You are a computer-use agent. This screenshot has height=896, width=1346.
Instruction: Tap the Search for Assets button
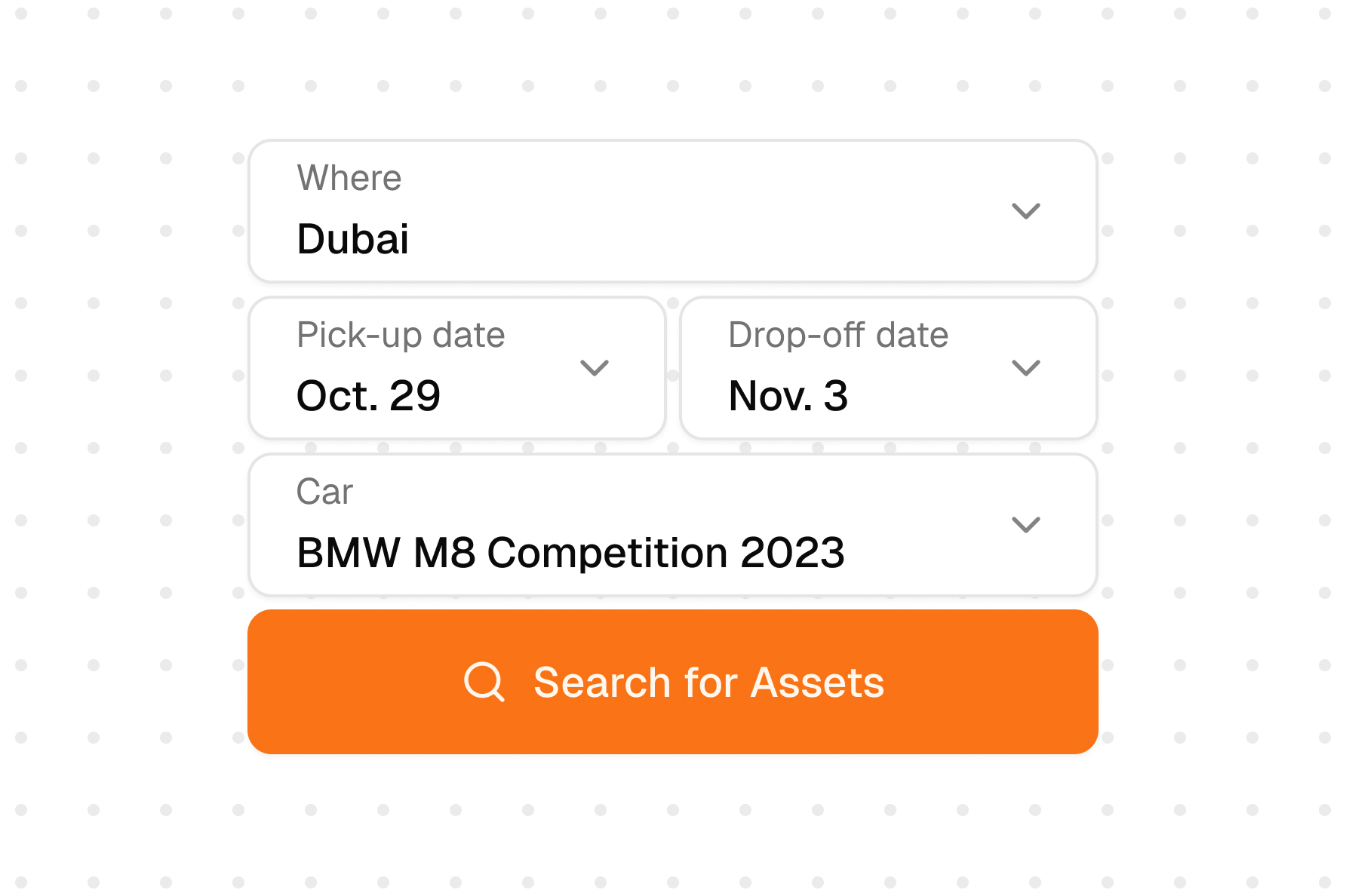pos(672,682)
